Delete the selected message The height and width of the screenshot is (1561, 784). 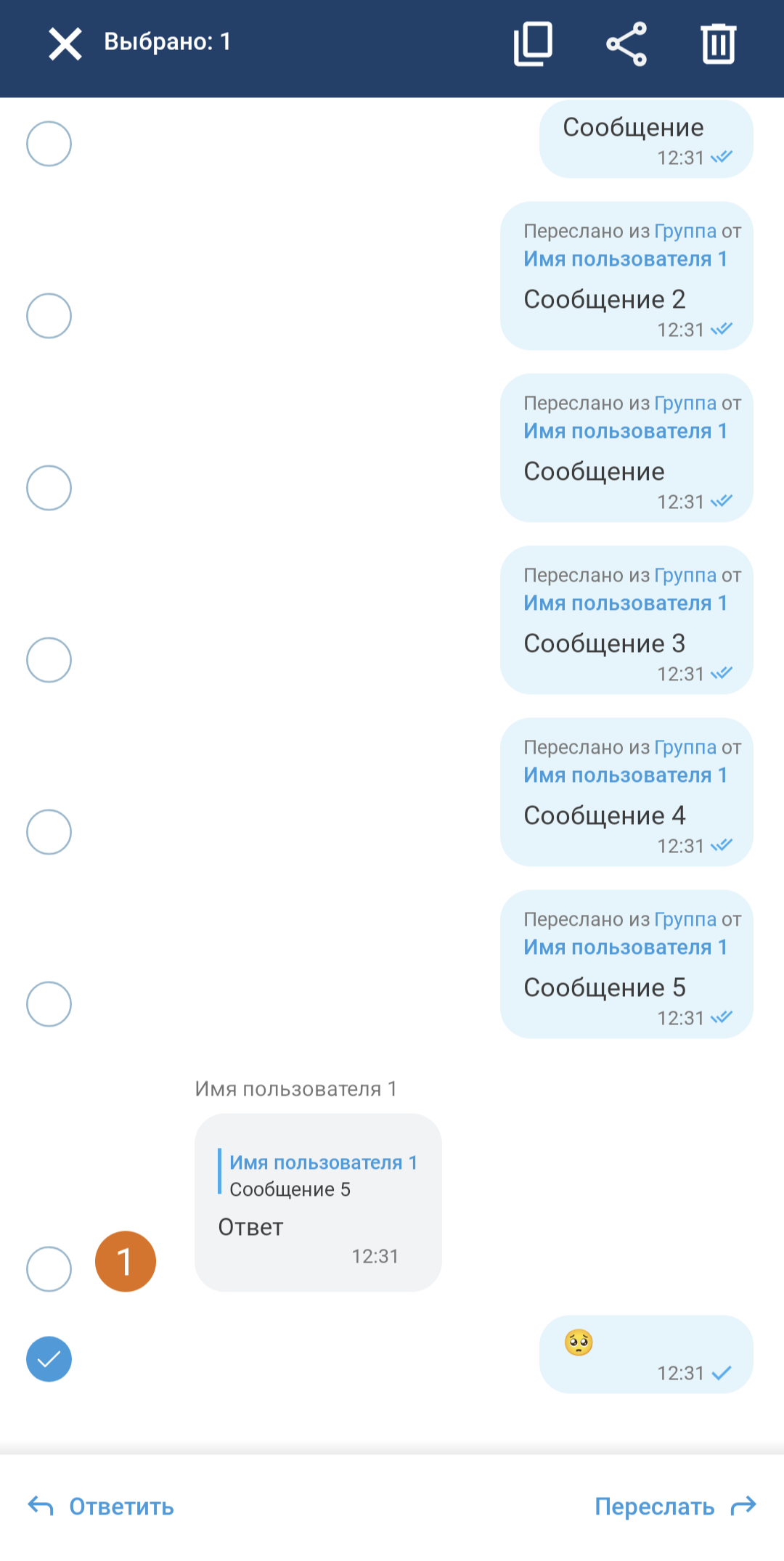[718, 44]
